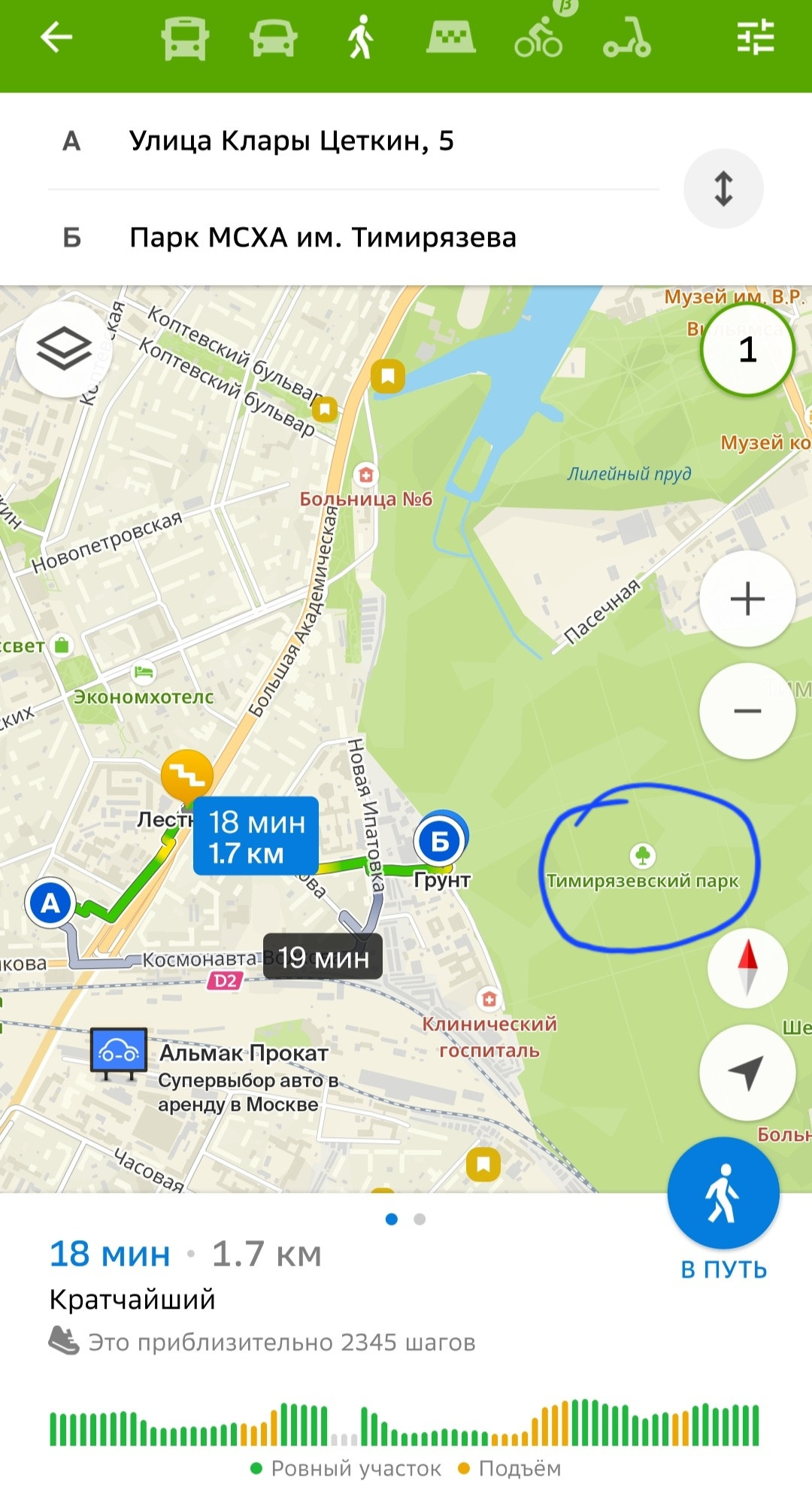Open the map layers button
This screenshot has width=812, height=1490.
click(64, 350)
